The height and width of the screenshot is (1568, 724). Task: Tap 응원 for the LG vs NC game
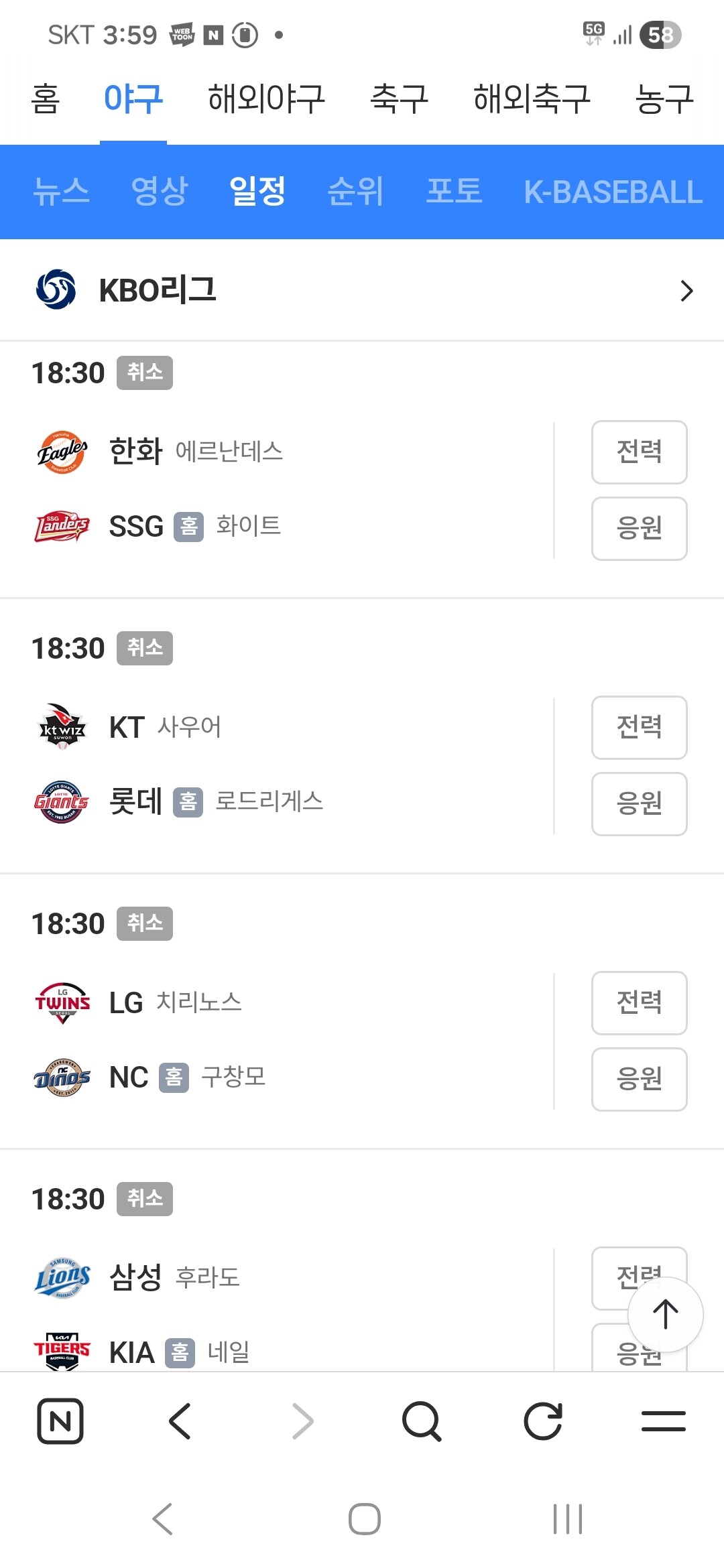[x=639, y=1080]
